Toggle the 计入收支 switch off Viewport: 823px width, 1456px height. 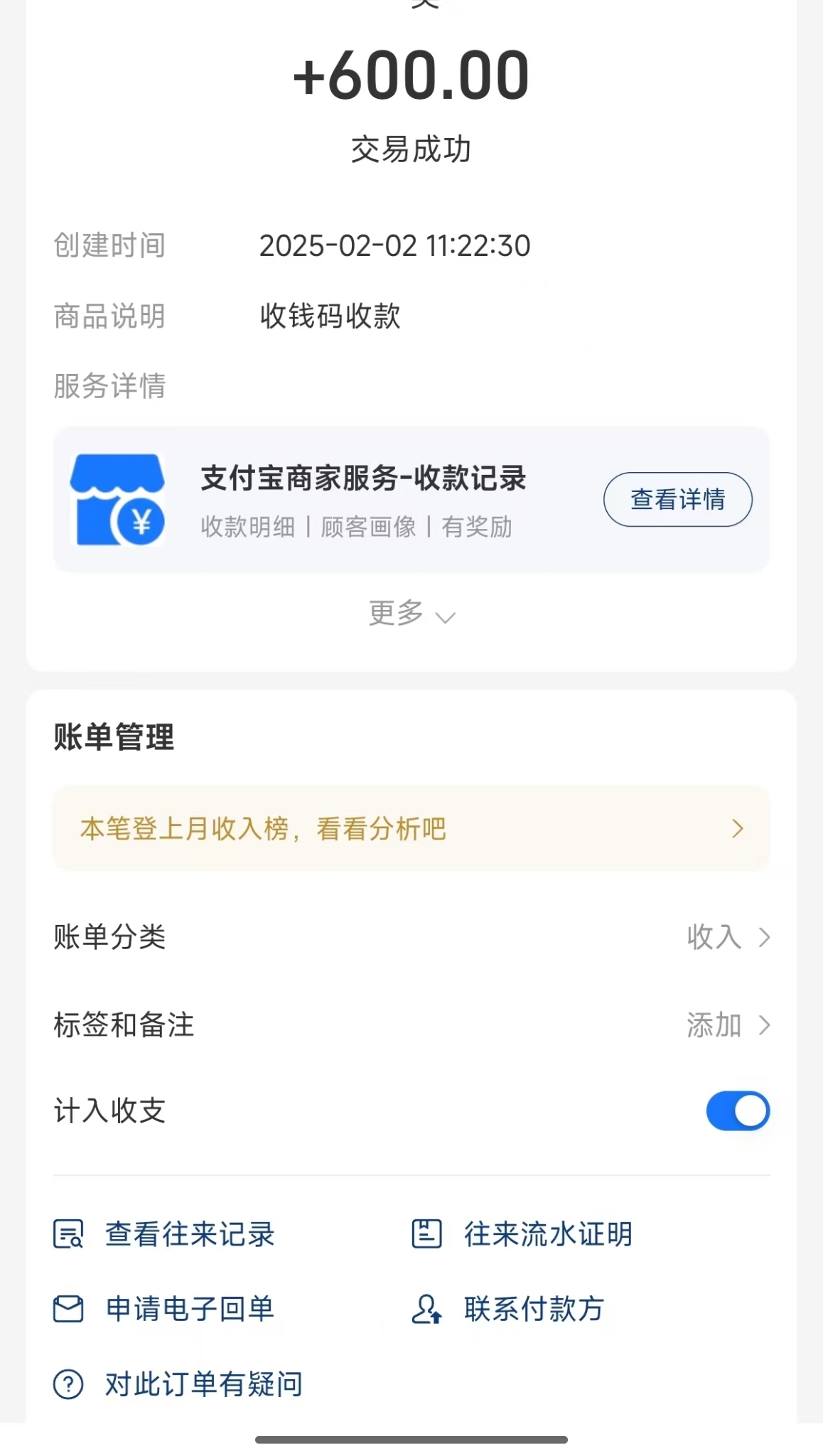pyautogui.click(x=737, y=1111)
